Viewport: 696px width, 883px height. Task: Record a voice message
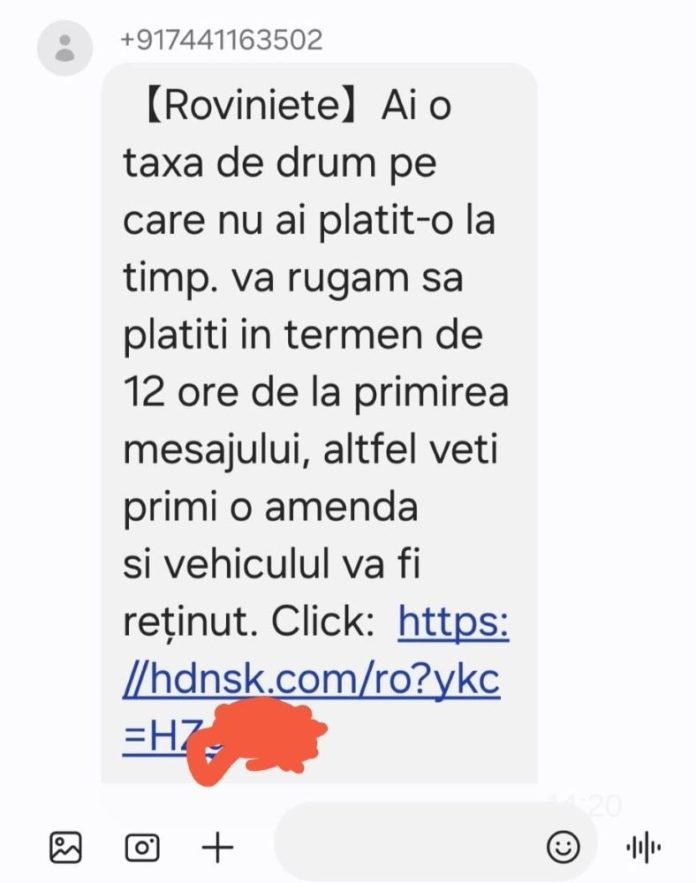[643, 847]
